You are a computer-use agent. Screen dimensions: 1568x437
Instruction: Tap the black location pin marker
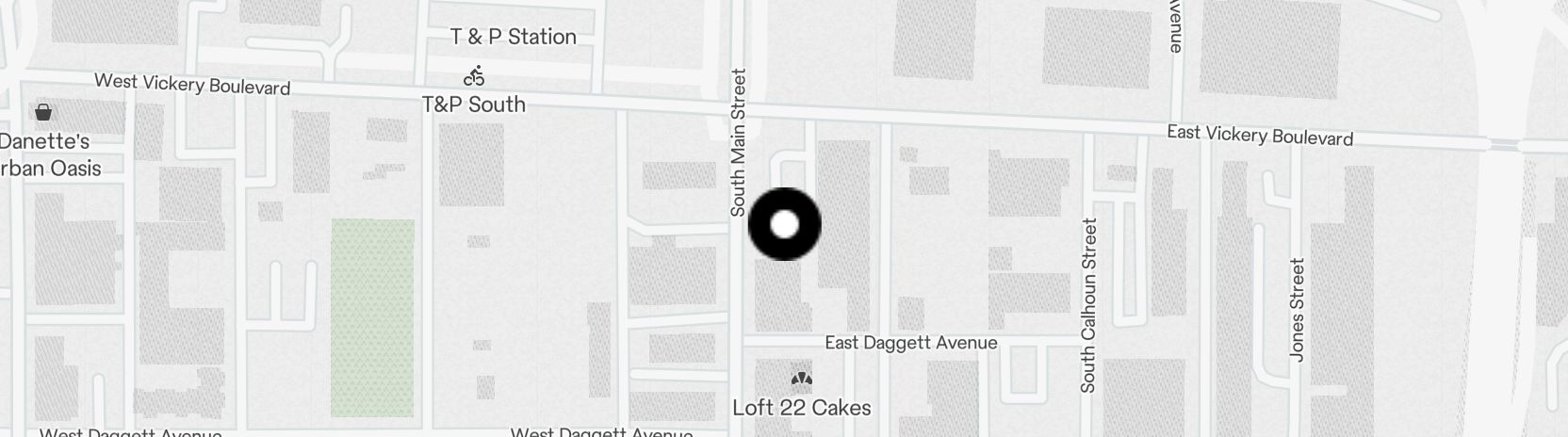(x=784, y=224)
